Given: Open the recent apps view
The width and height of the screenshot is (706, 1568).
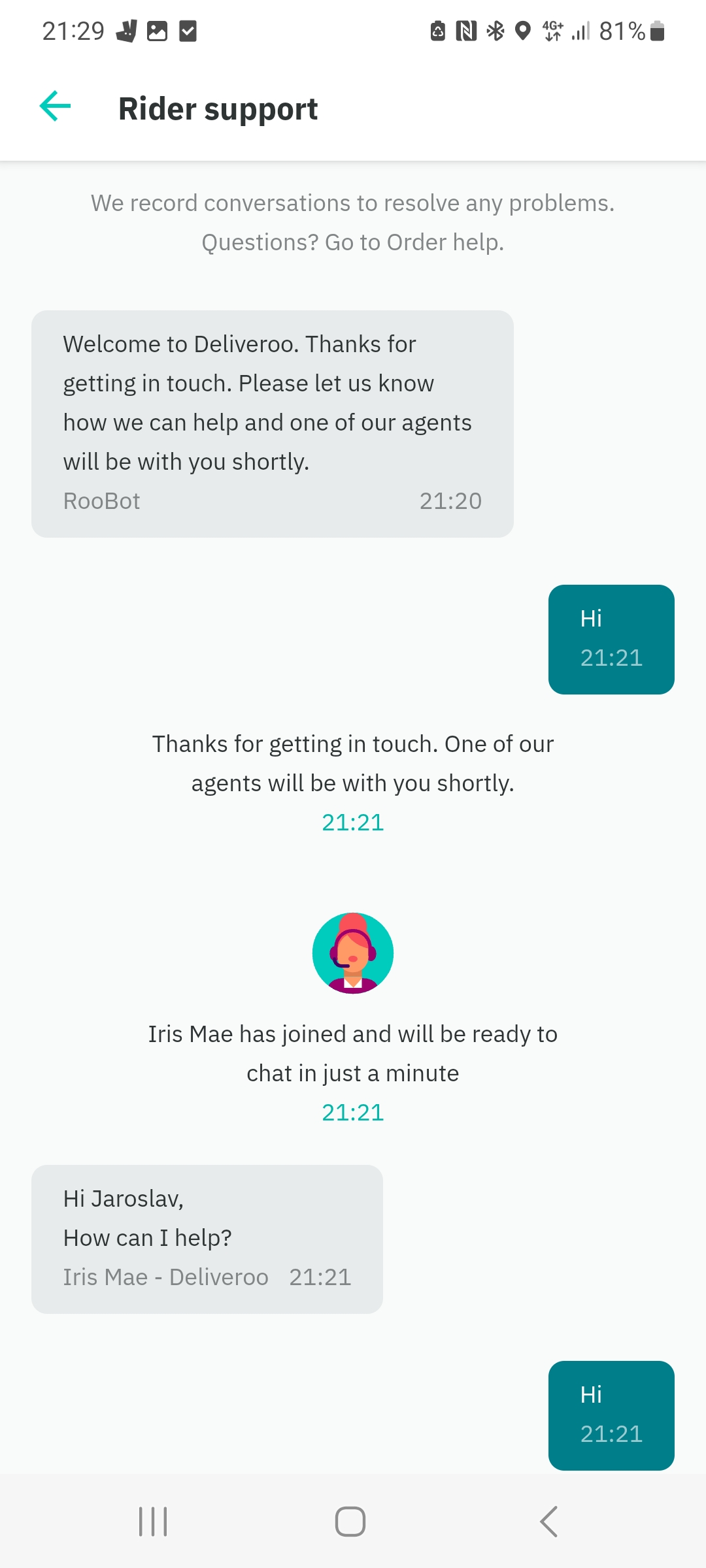Looking at the screenshot, I should [153, 1522].
